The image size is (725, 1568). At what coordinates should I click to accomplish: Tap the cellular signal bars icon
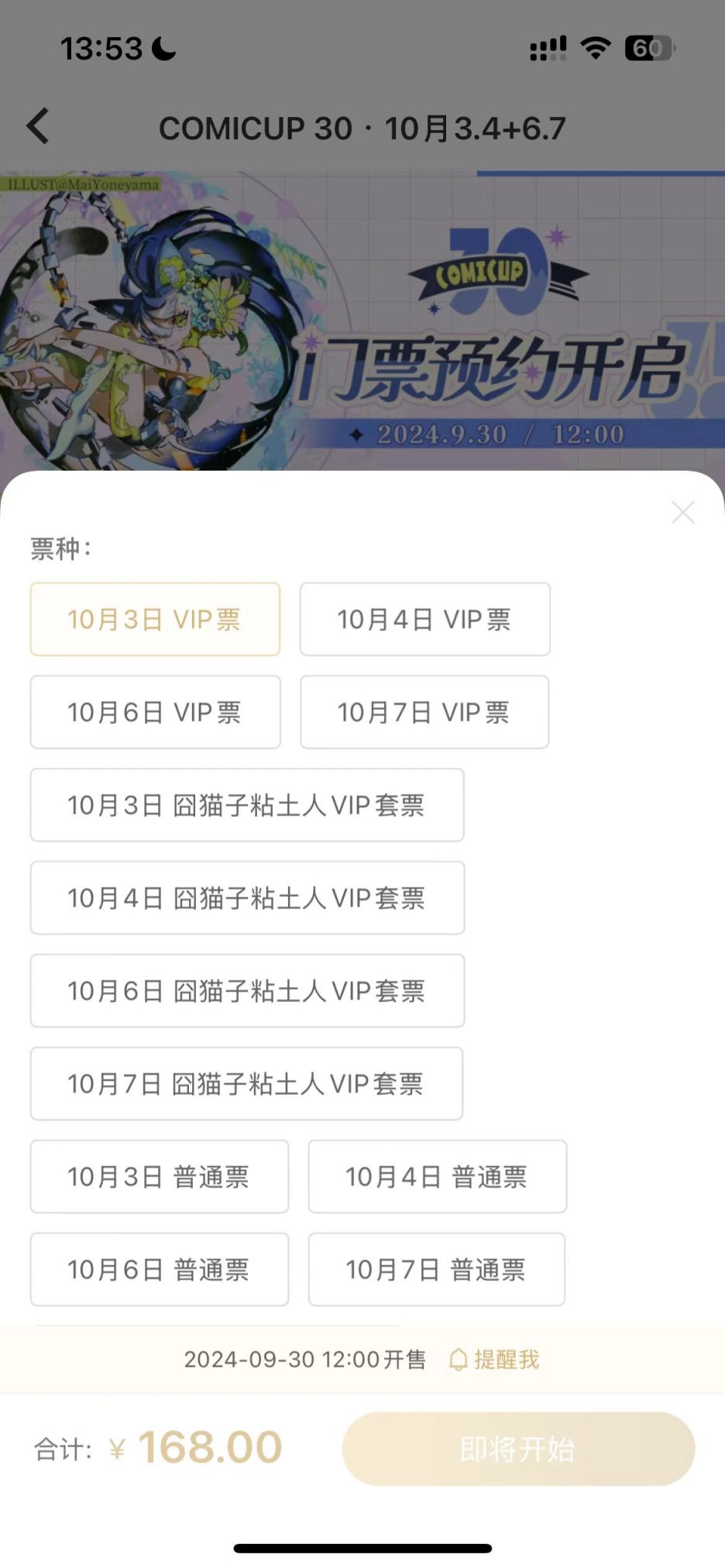(547, 47)
